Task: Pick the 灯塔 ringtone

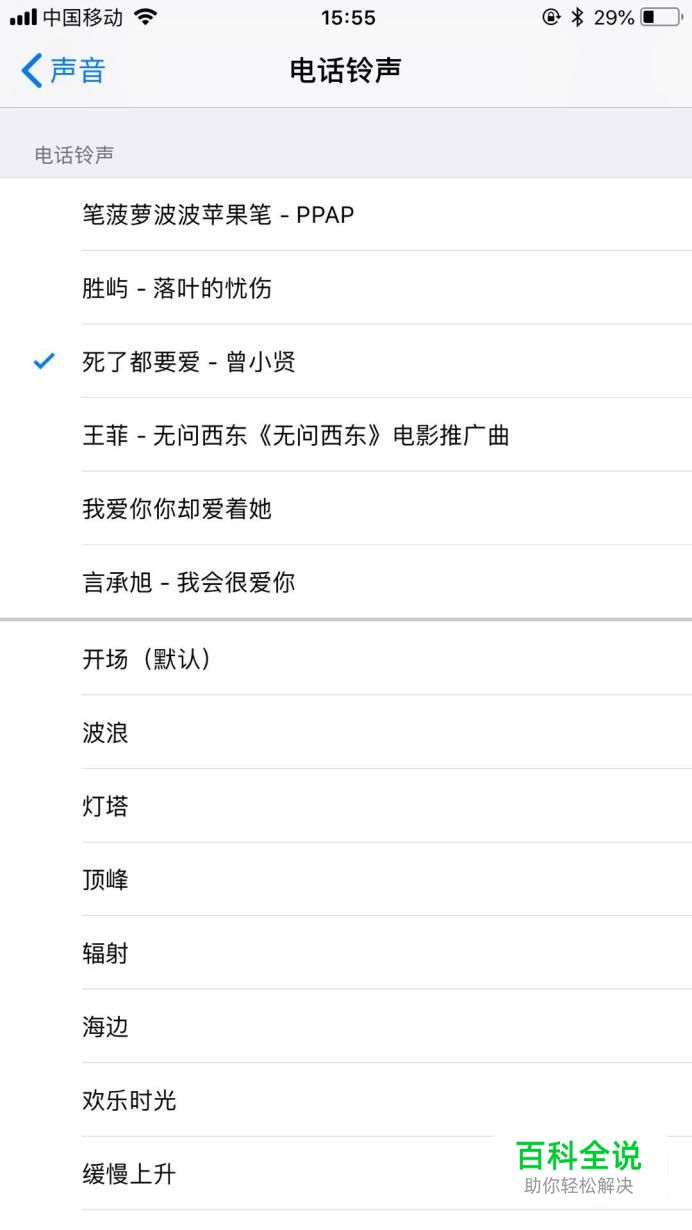Action: coord(346,806)
